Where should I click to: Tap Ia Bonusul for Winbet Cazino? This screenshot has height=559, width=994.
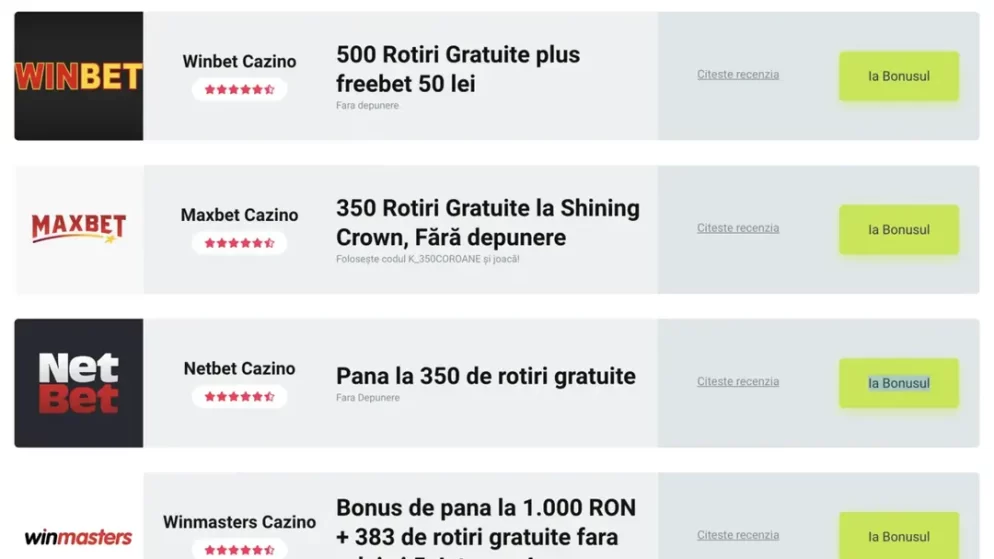(x=899, y=76)
